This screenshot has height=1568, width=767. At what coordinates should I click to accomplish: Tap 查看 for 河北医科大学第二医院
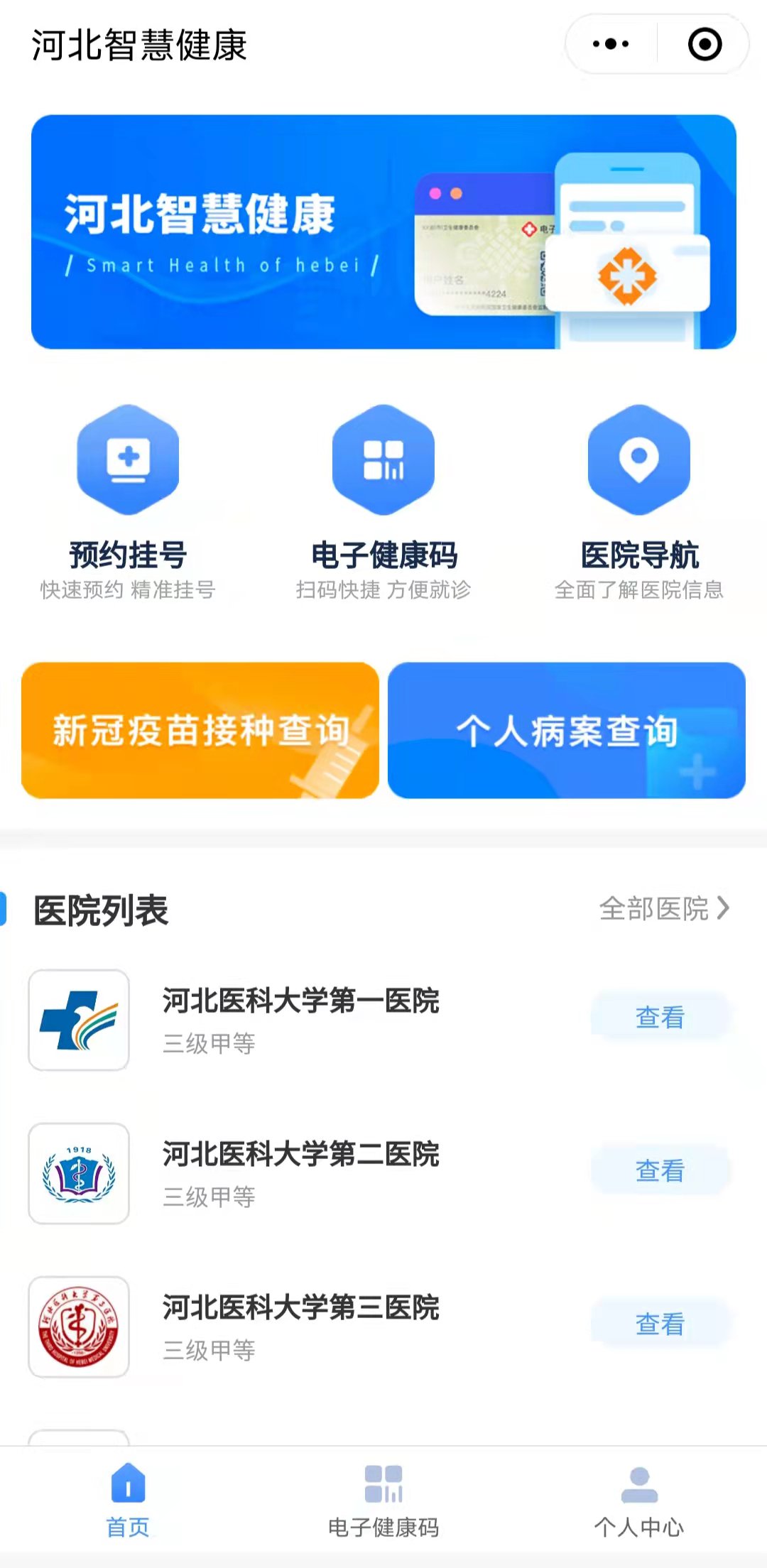pos(660,1171)
